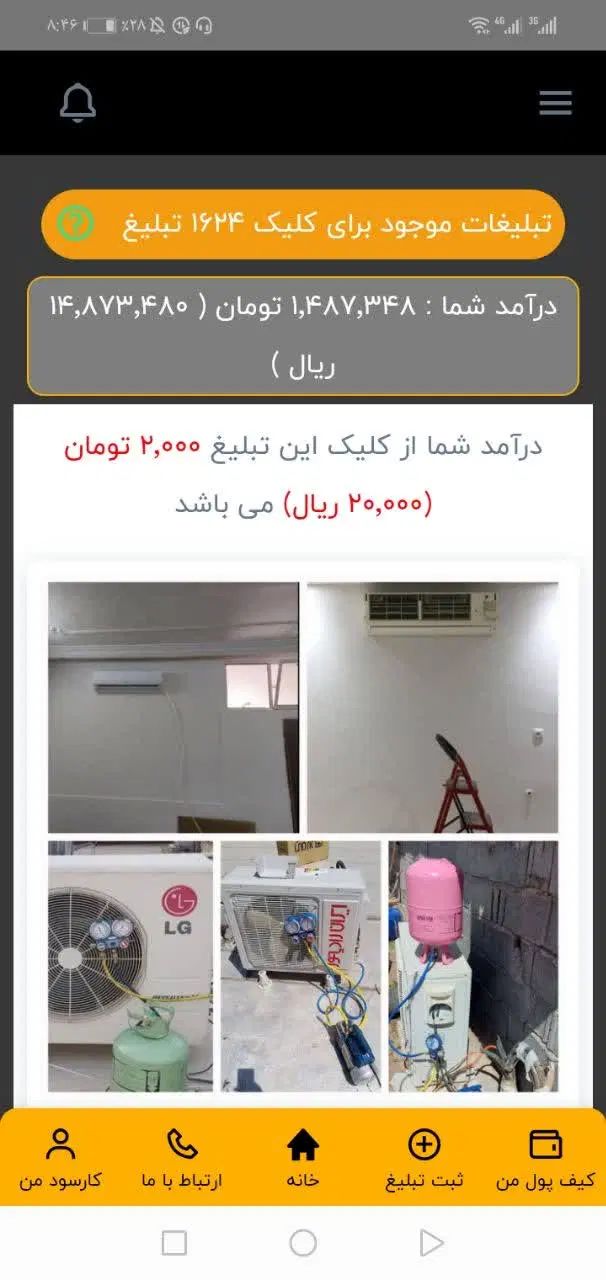Open recent apps with square button
Screen dimensions: 606x1280
tap(174, 1243)
